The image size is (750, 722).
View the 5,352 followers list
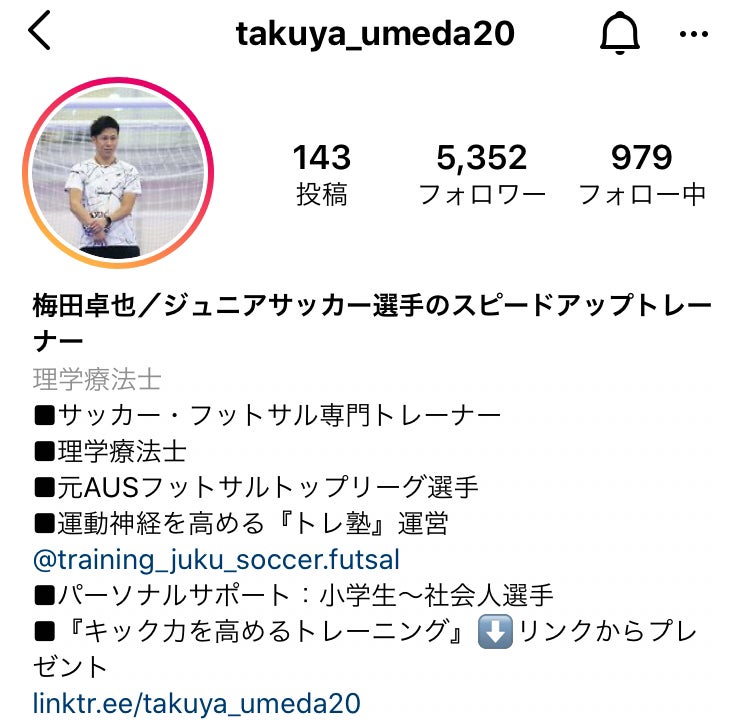(481, 174)
